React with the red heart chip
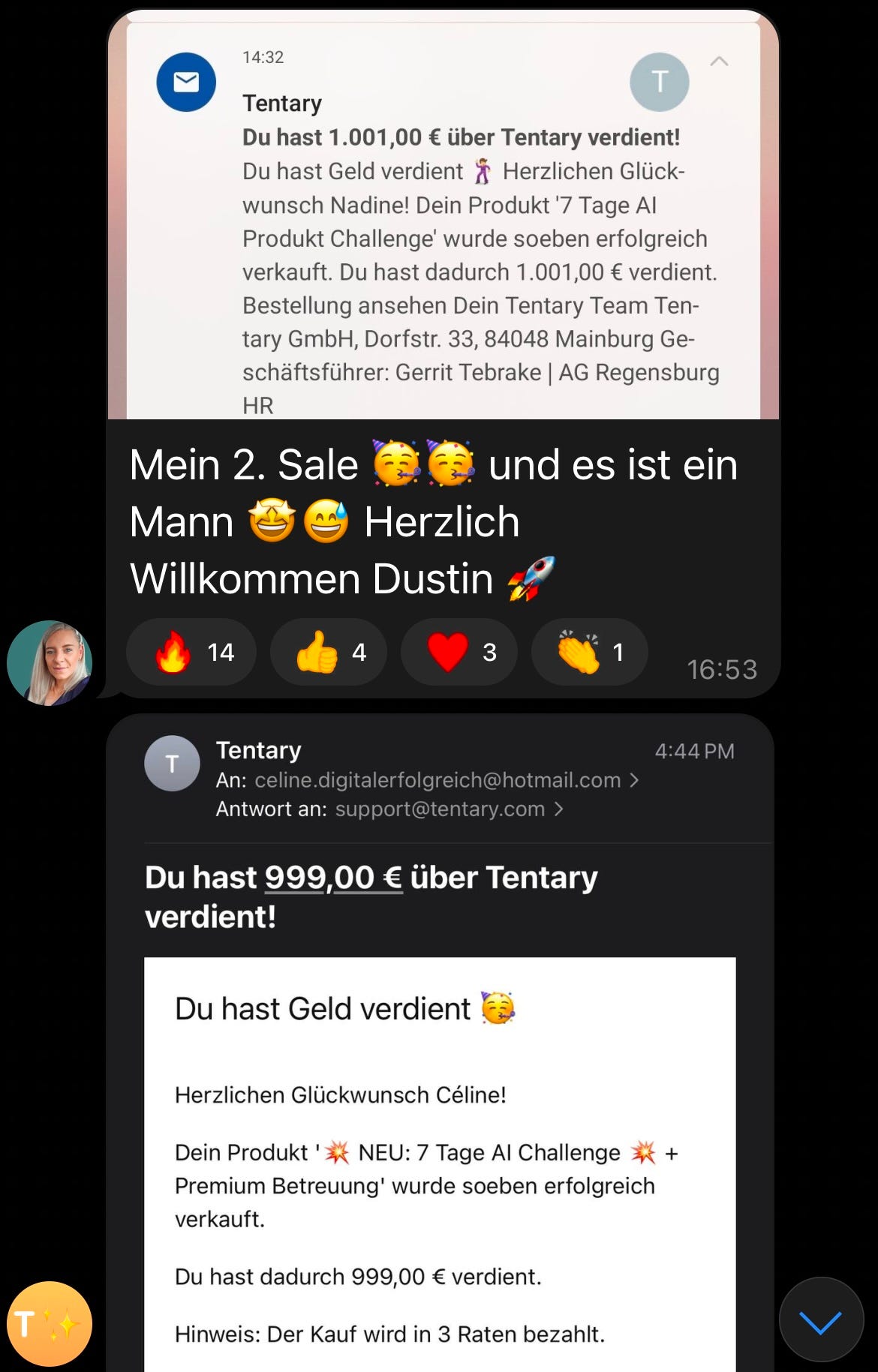 click(x=459, y=652)
